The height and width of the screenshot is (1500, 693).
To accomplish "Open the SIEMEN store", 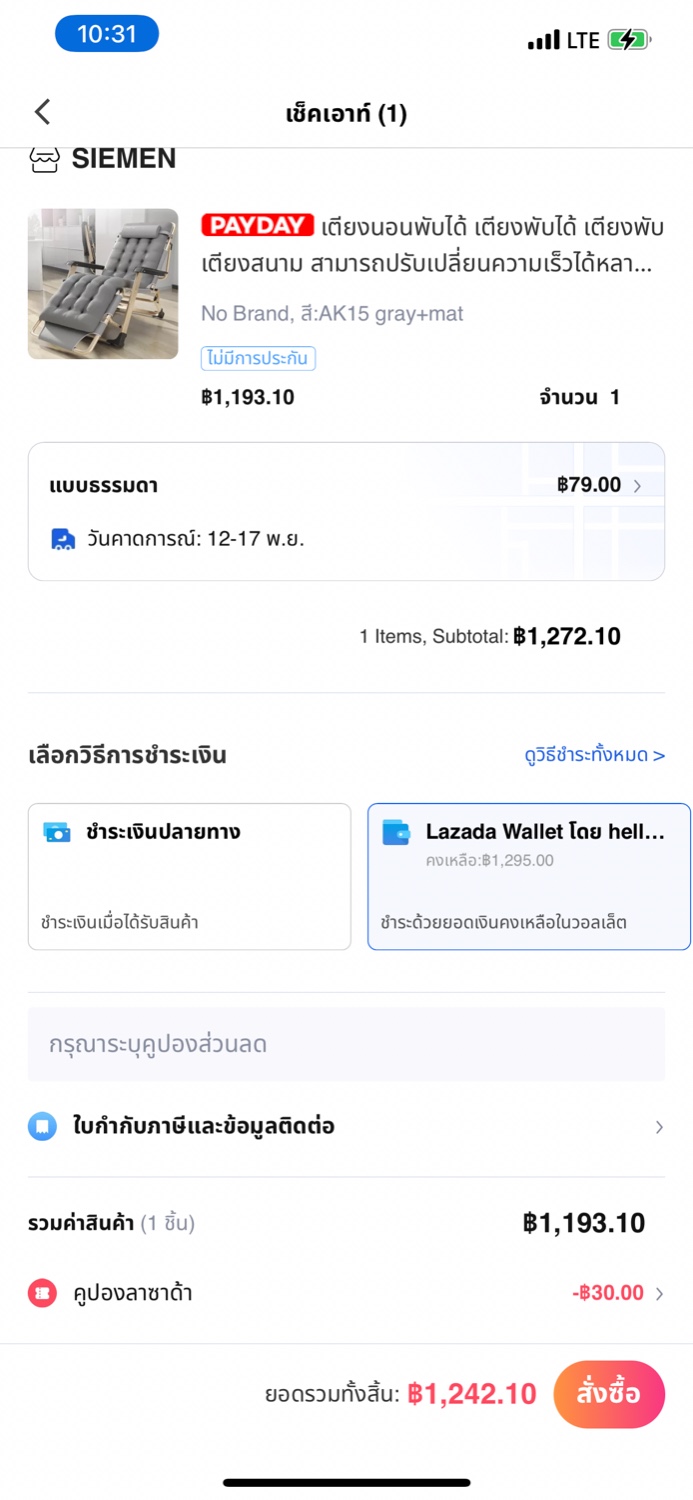I will [103, 159].
